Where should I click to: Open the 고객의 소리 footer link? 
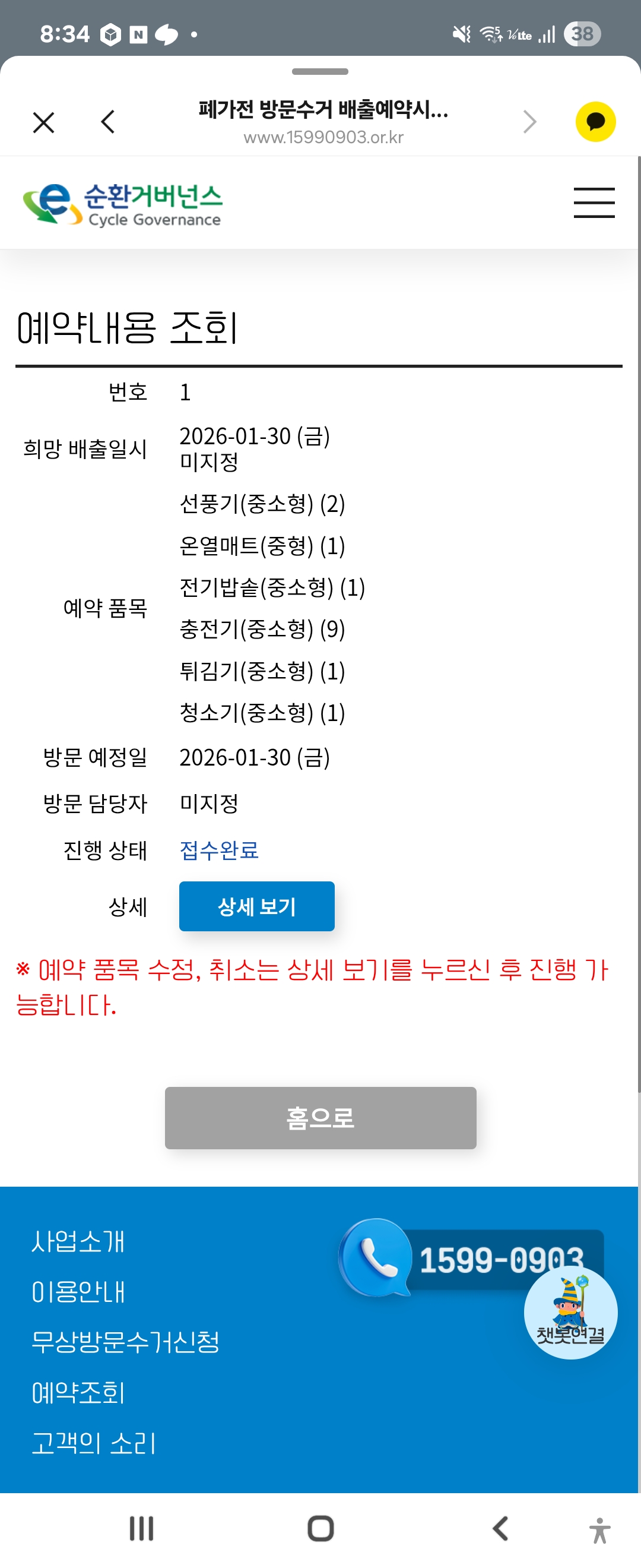94,1443
